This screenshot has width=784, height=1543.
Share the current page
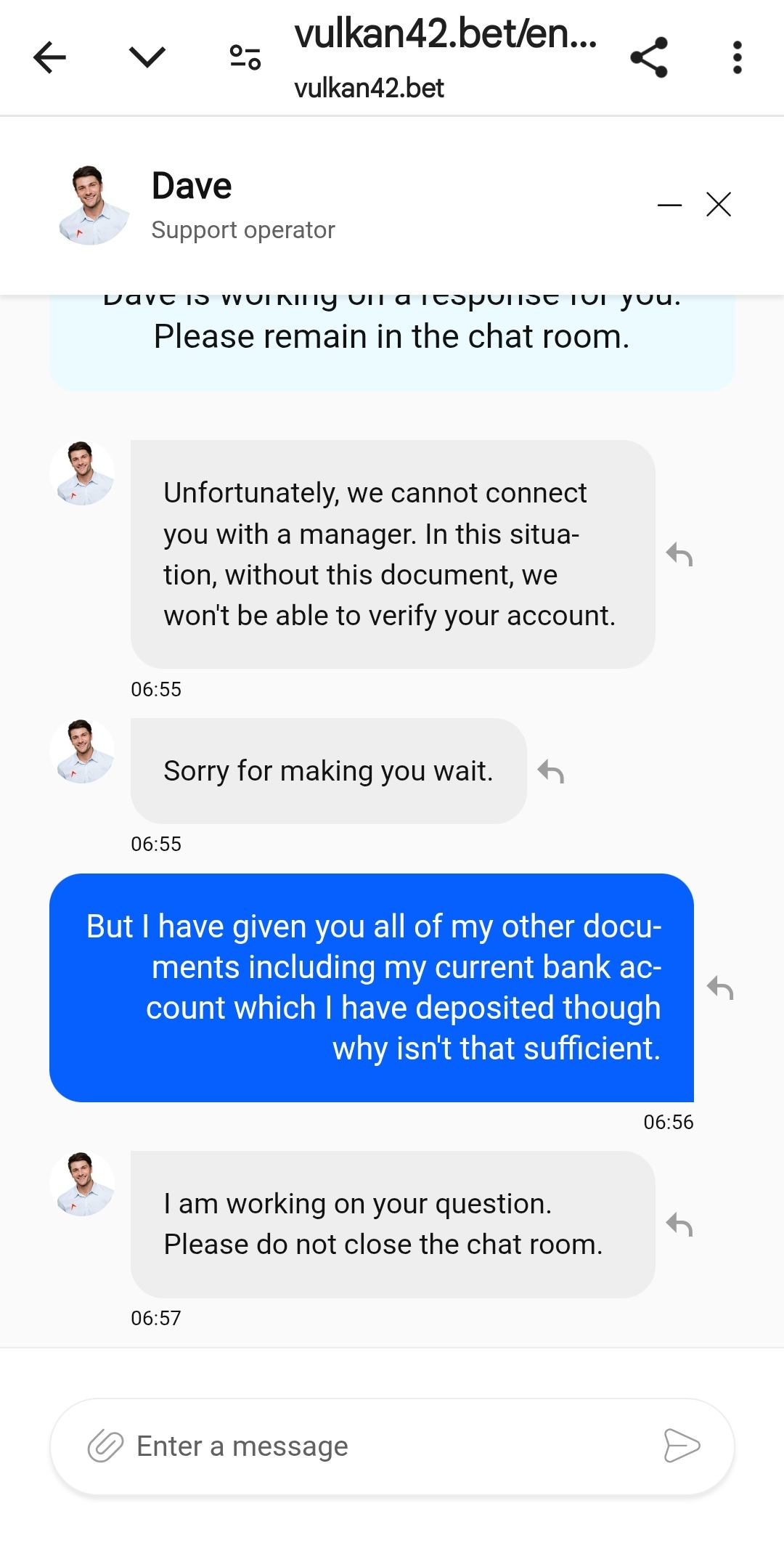coord(648,57)
